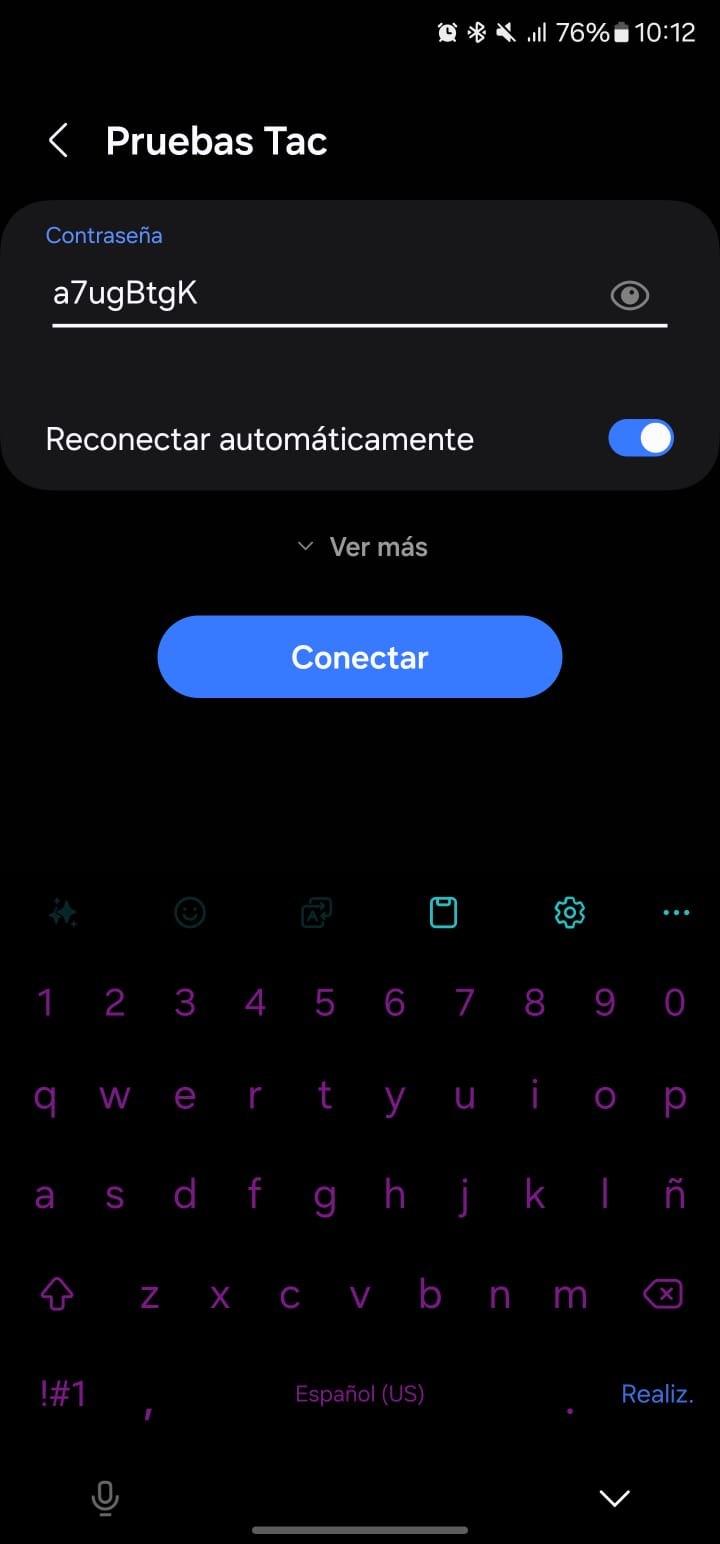Tap the Conectar button
This screenshot has height=1544, width=720.
(x=360, y=657)
